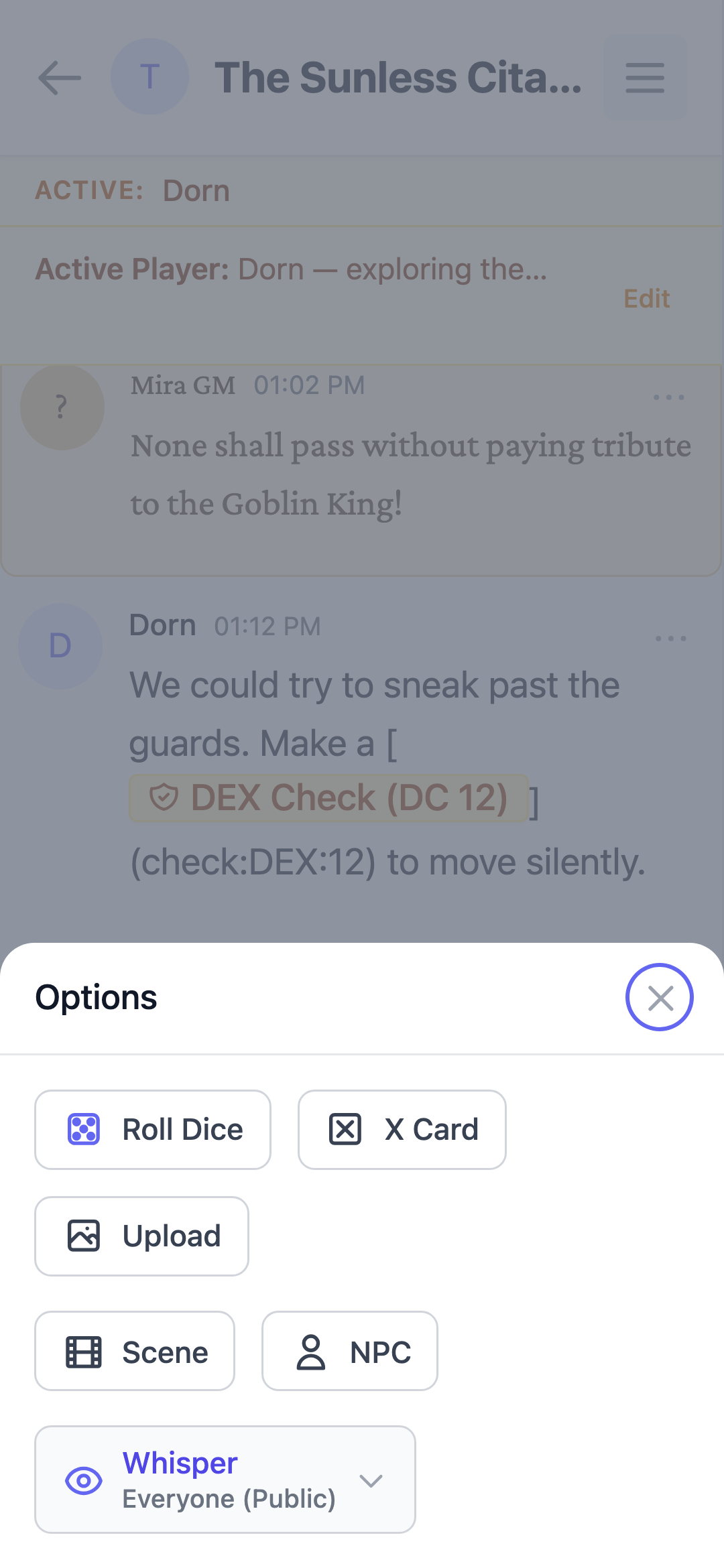Image resolution: width=724 pixels, height=1568 pixels.
Task: Choose the Scene button
Action: (x=135, y=1351)
